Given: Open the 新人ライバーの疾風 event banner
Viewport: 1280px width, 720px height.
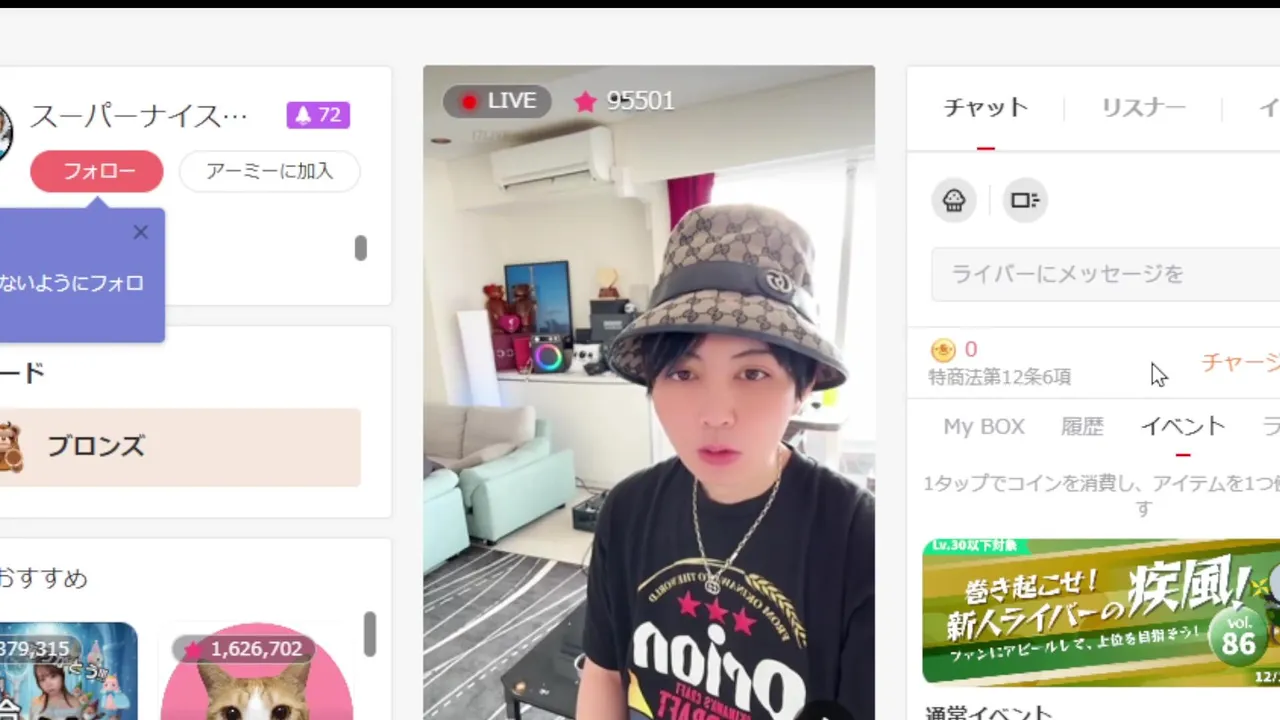Looking at the screenshot, I should coord(1100,611).
